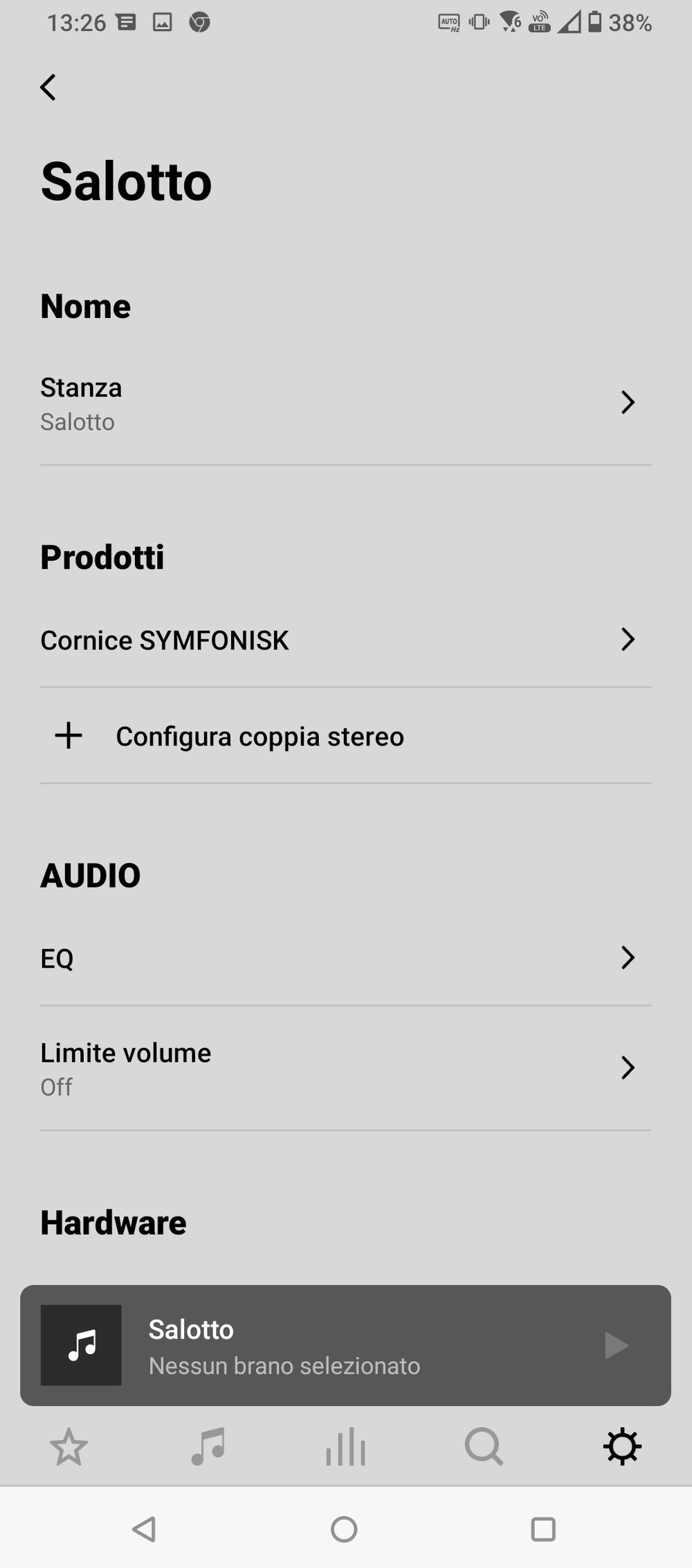Tap play in the Salotto mini player
The width and height of the screenshot is (692, 1568).
[x=616, y=1345]
